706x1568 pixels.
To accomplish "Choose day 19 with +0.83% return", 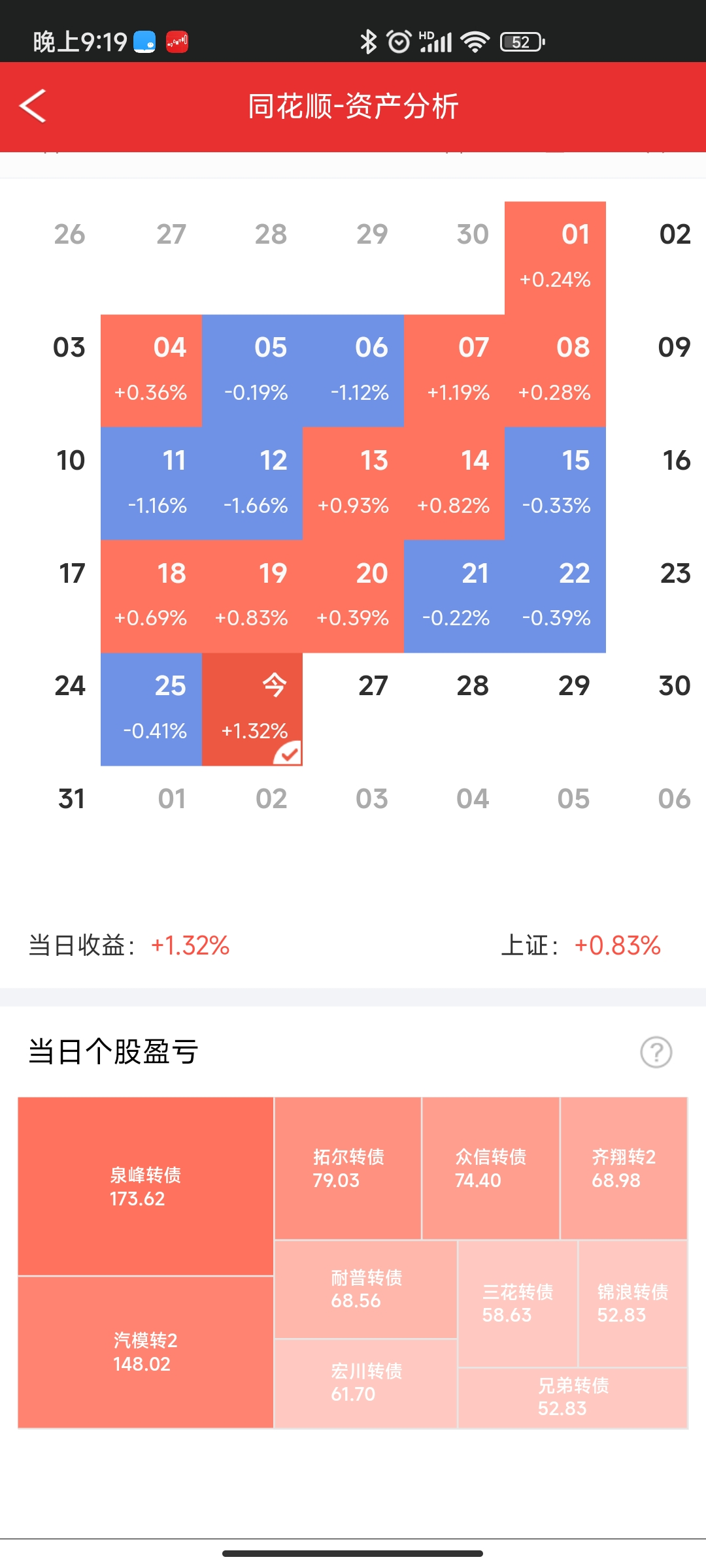I will [x=252, y=596].
